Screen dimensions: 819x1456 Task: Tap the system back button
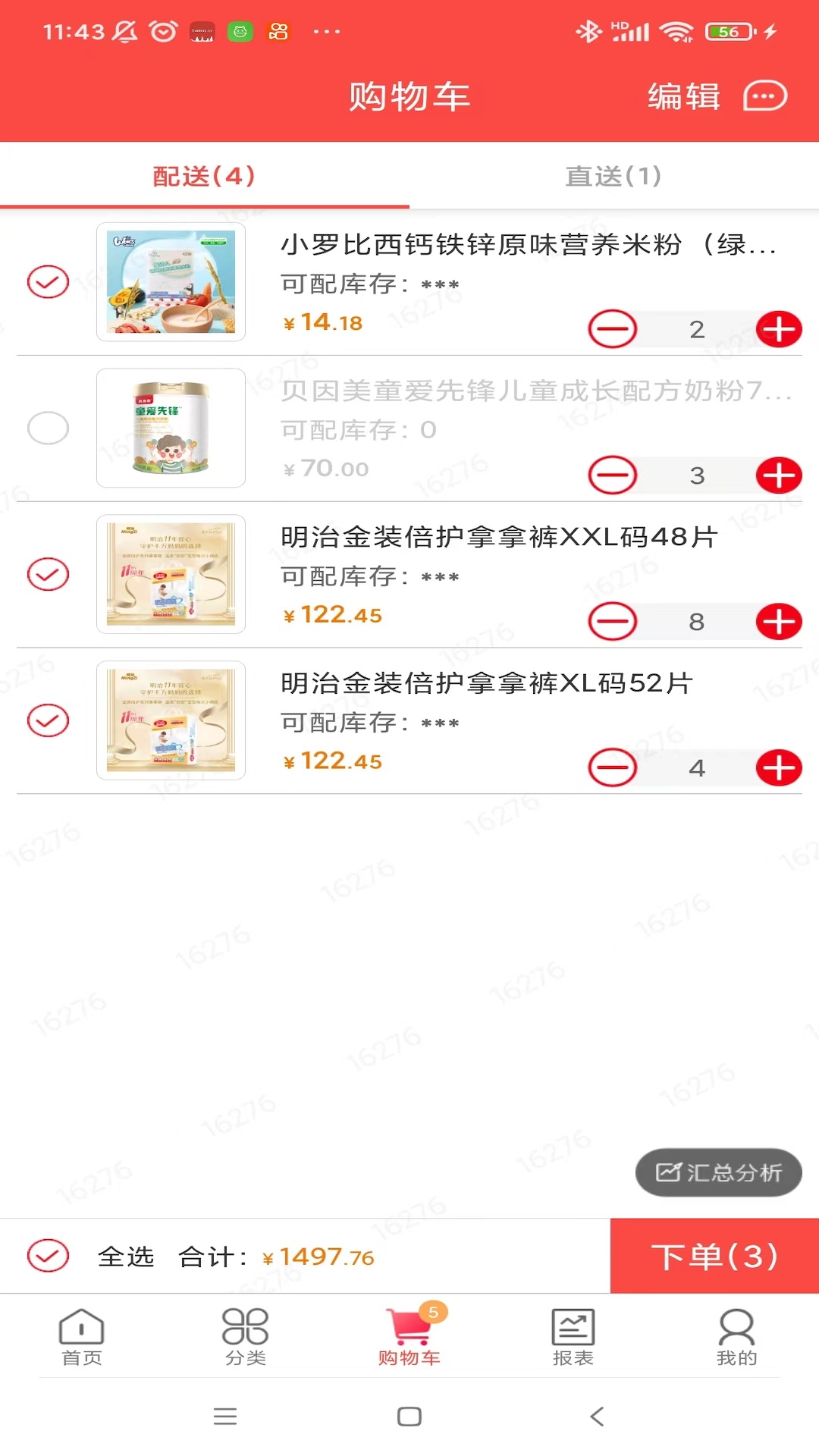click(x=597, y=1416)
